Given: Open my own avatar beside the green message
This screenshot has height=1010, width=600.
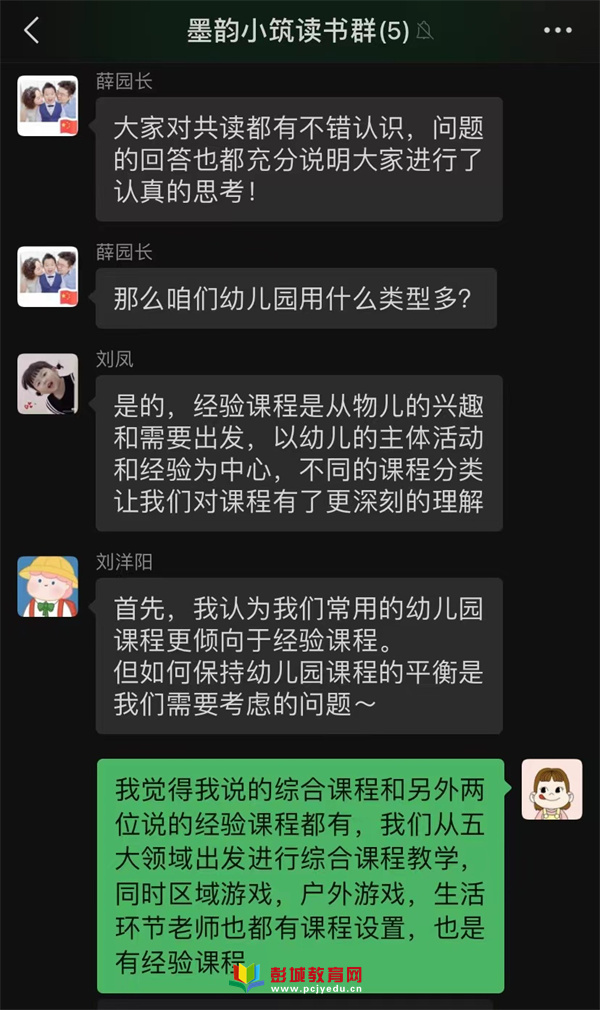Looking at the screenshot, I should point(552,789).
